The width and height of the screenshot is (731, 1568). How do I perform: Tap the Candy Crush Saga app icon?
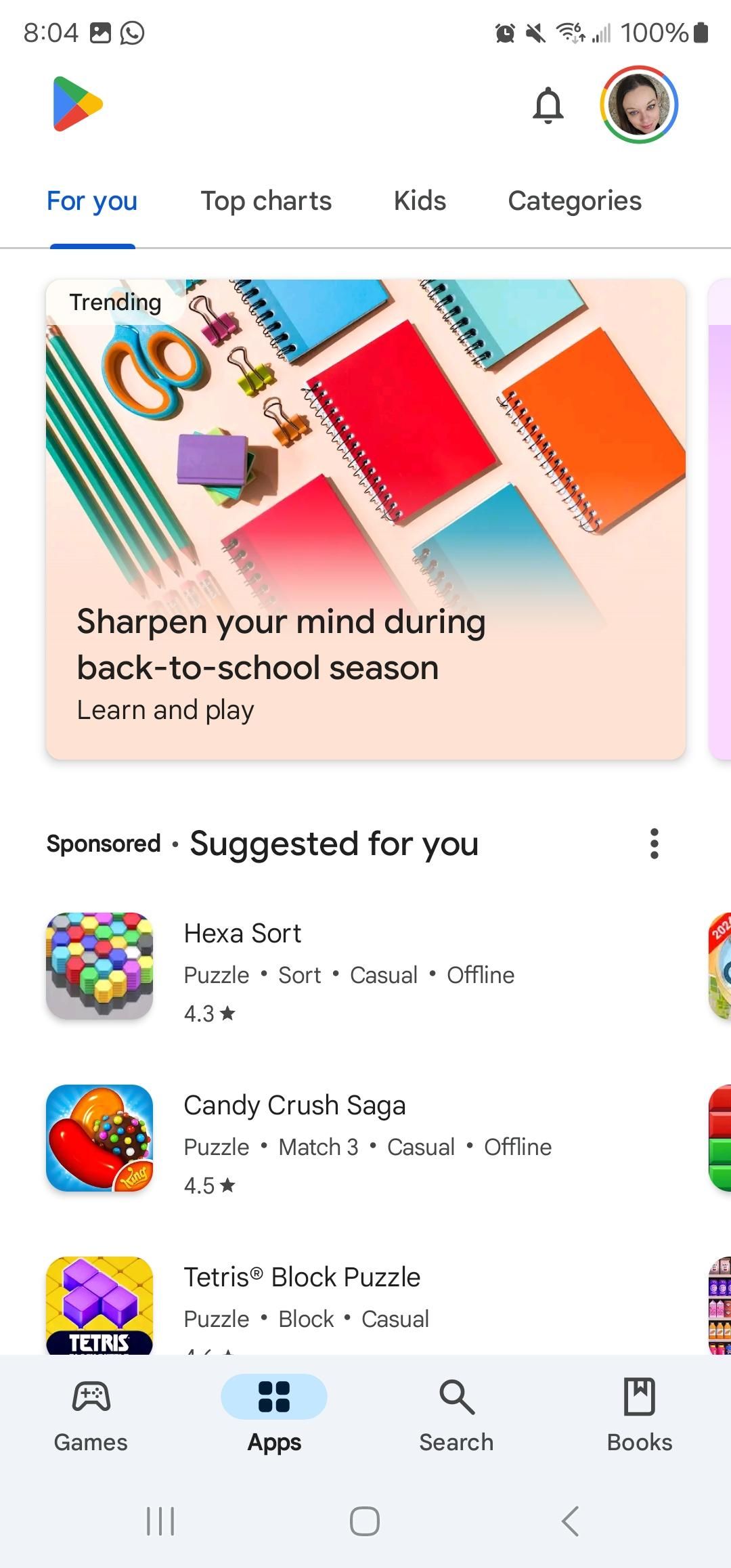click(99, 1138)
